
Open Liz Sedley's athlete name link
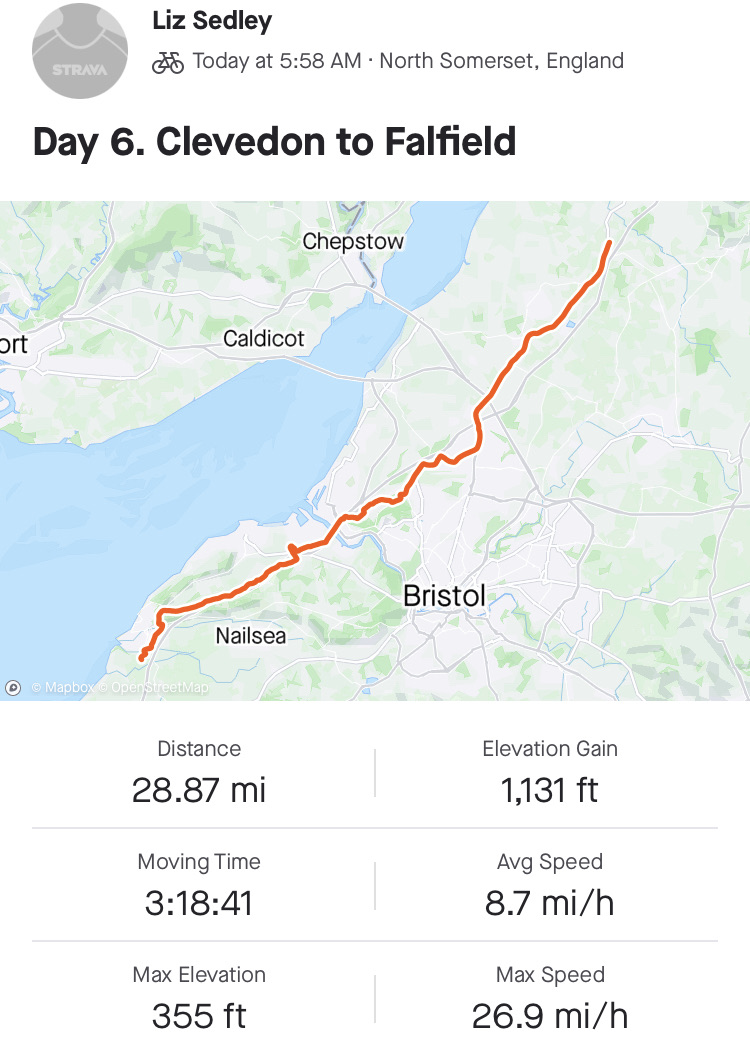tap(212, 21)
